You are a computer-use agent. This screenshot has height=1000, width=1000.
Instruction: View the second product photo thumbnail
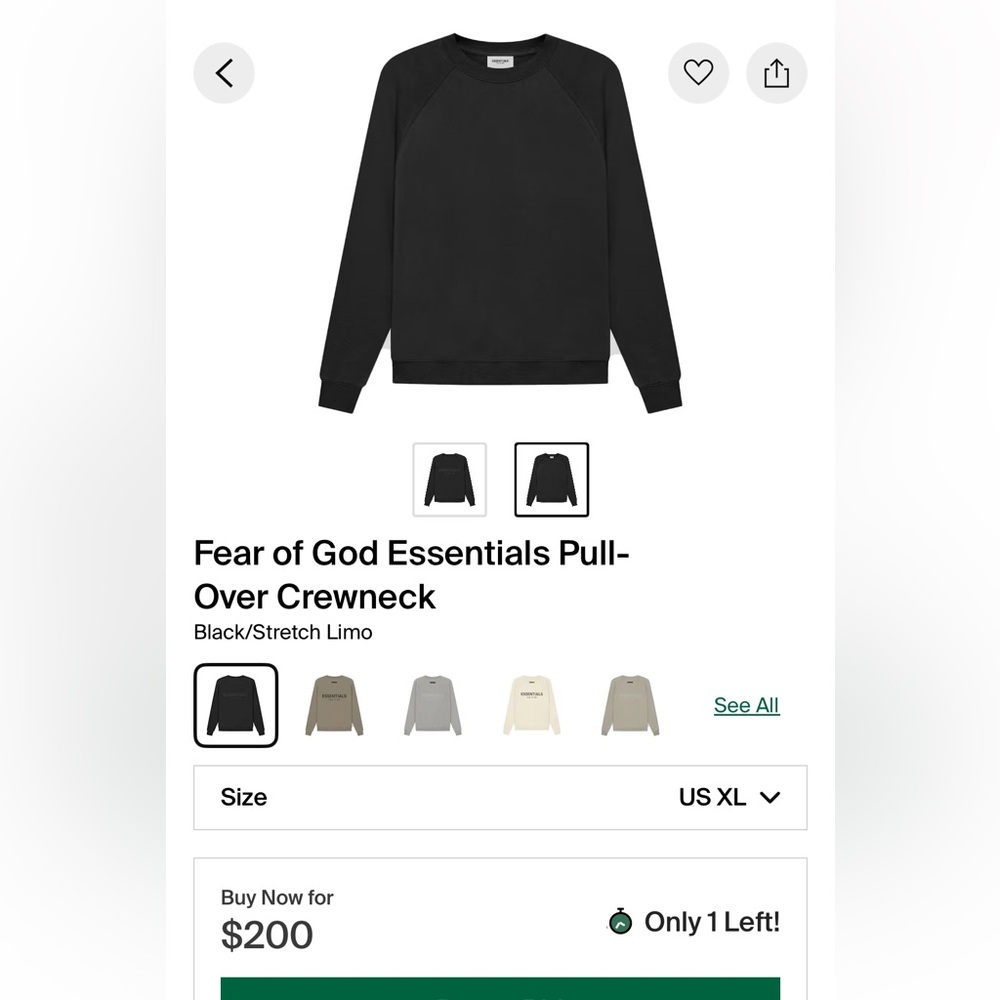(x=552, y=480)
